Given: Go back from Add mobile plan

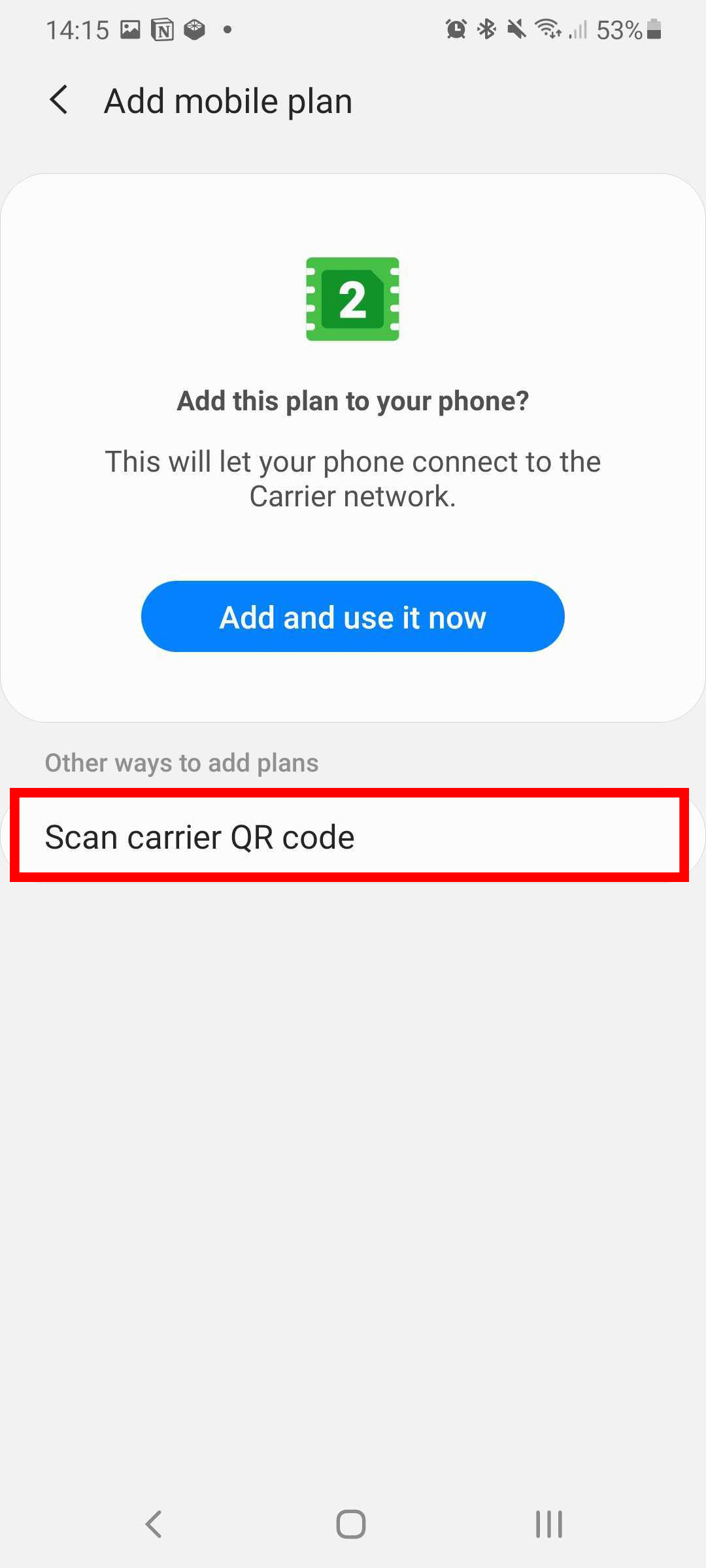Looking at the screenshot, I should tap(59, 101).
